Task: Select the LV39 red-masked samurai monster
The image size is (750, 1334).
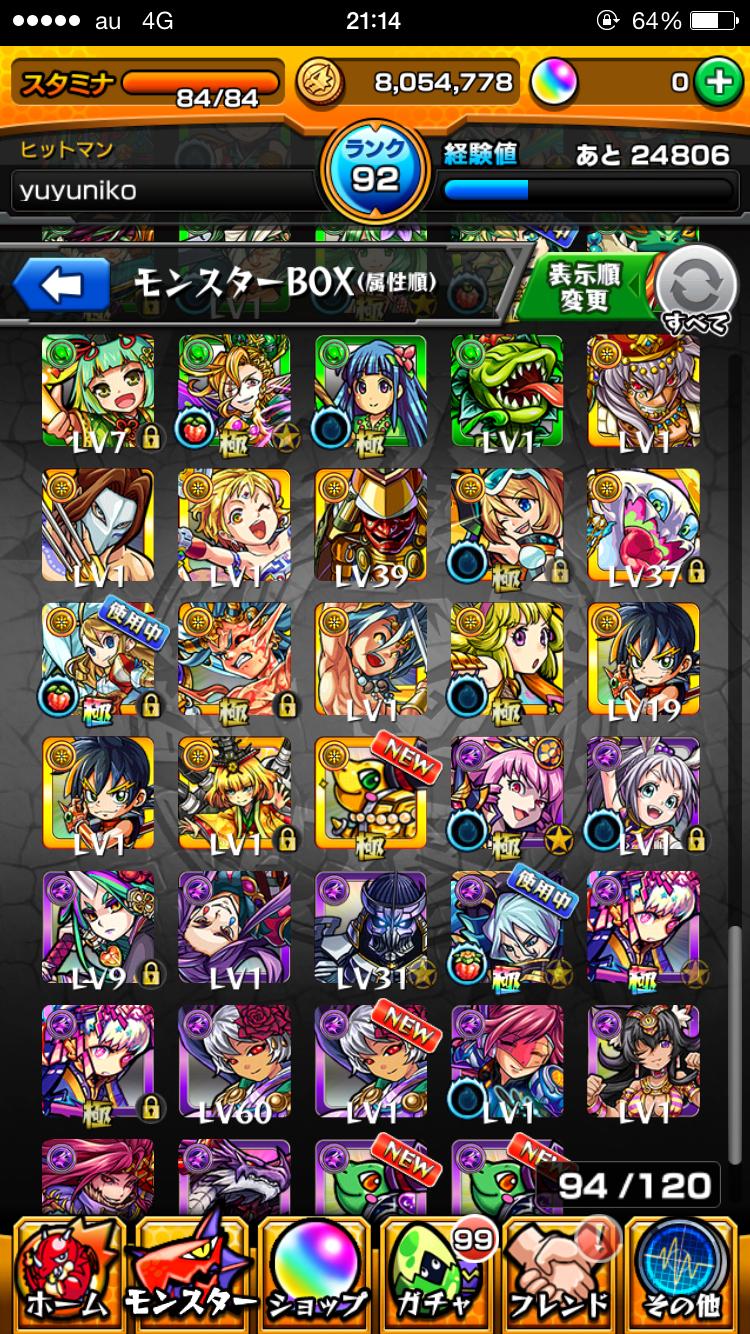Action: pos(370,525)
